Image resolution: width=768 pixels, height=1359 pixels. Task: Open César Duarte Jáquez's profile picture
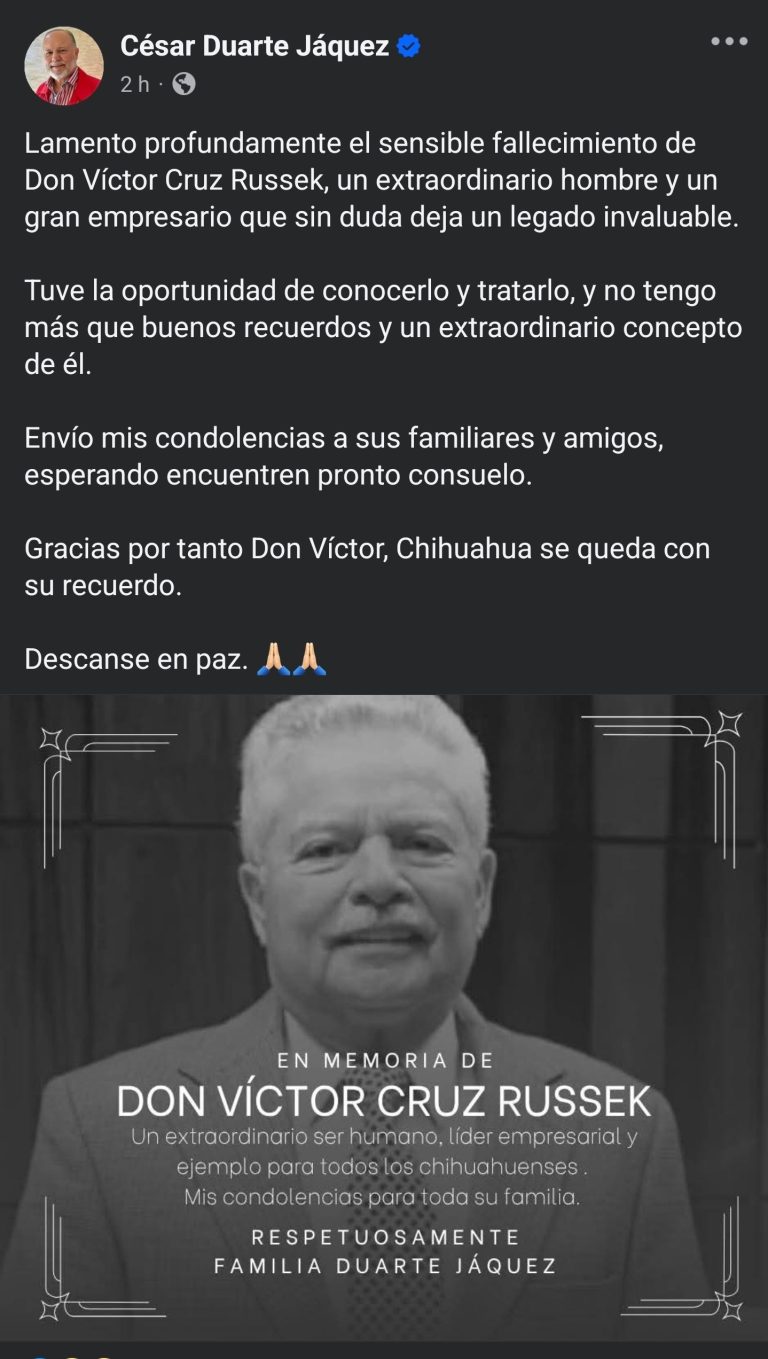(66, 62)
